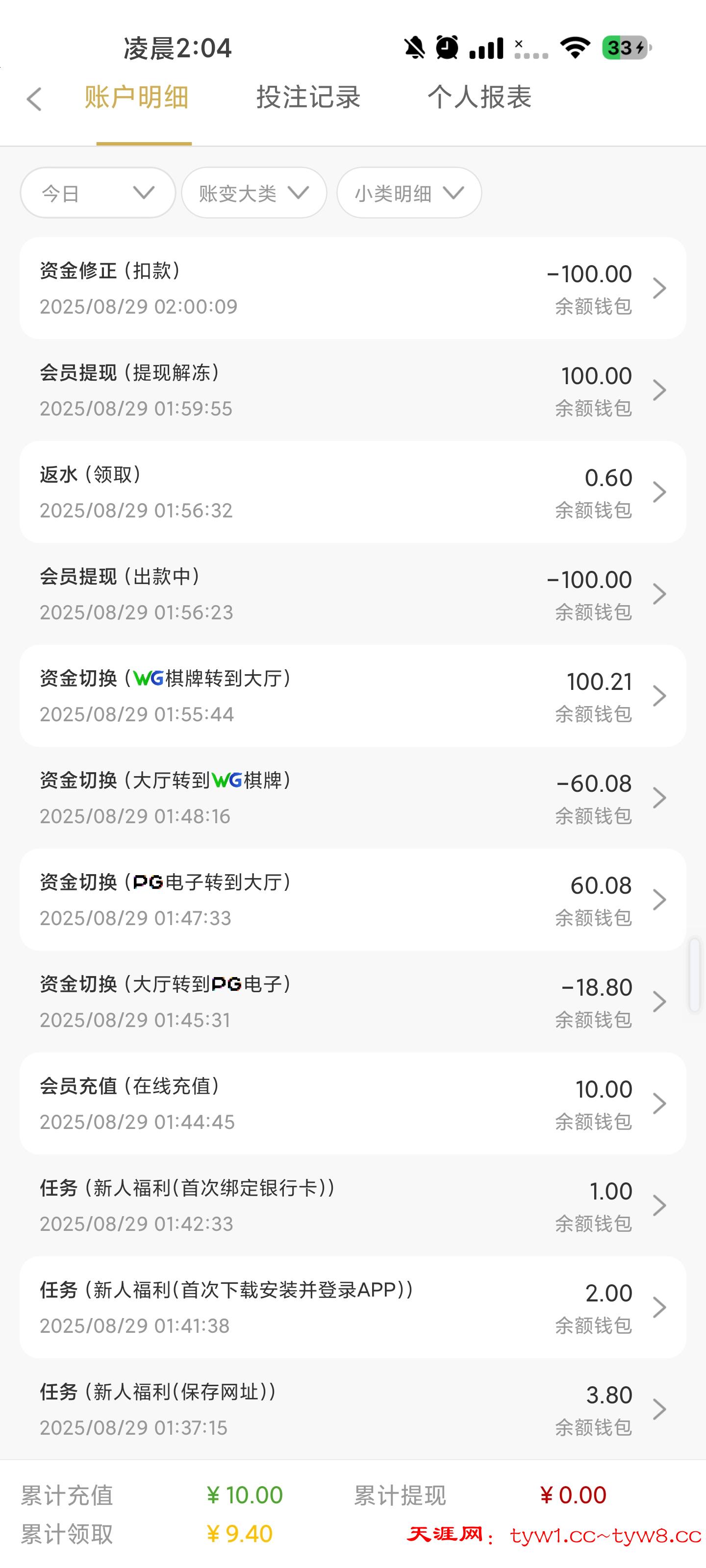Expand the 今日 date filter dropdown
This screenshot has width=706, height=1568.
click(98, 193)
